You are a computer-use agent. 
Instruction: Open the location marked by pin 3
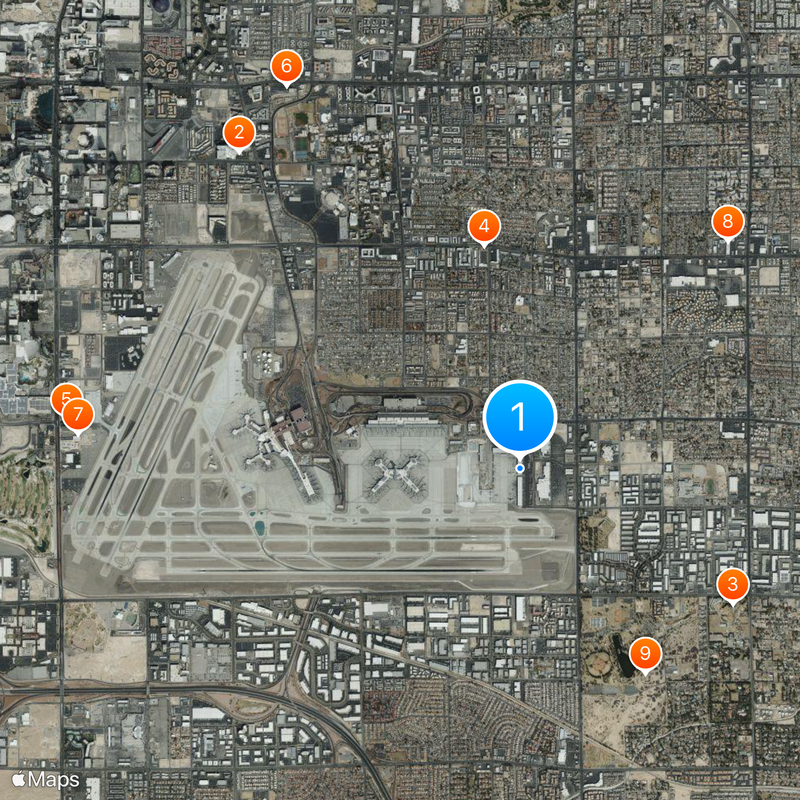(733, 584)
